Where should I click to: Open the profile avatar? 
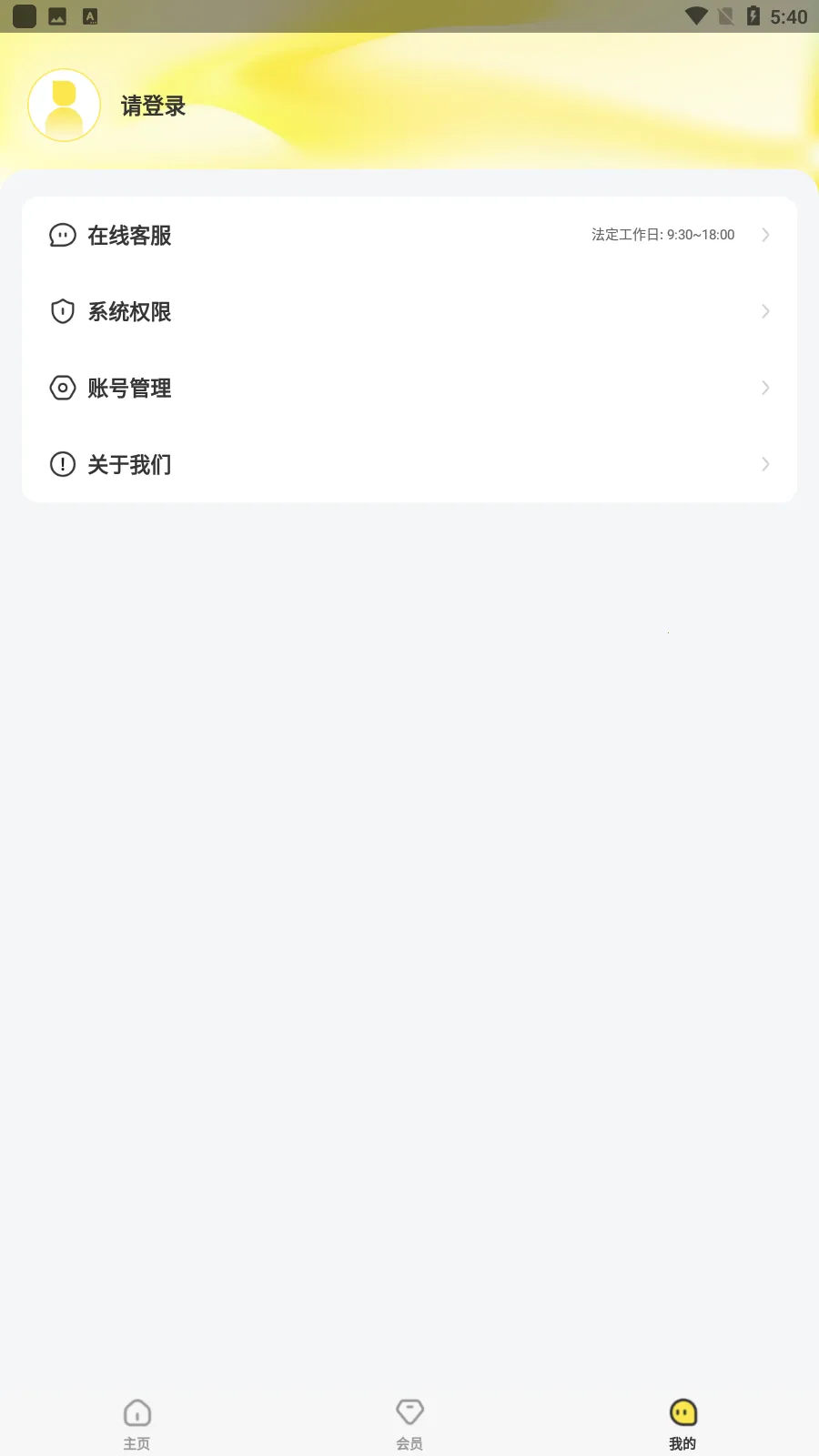[x=64, y=106]
